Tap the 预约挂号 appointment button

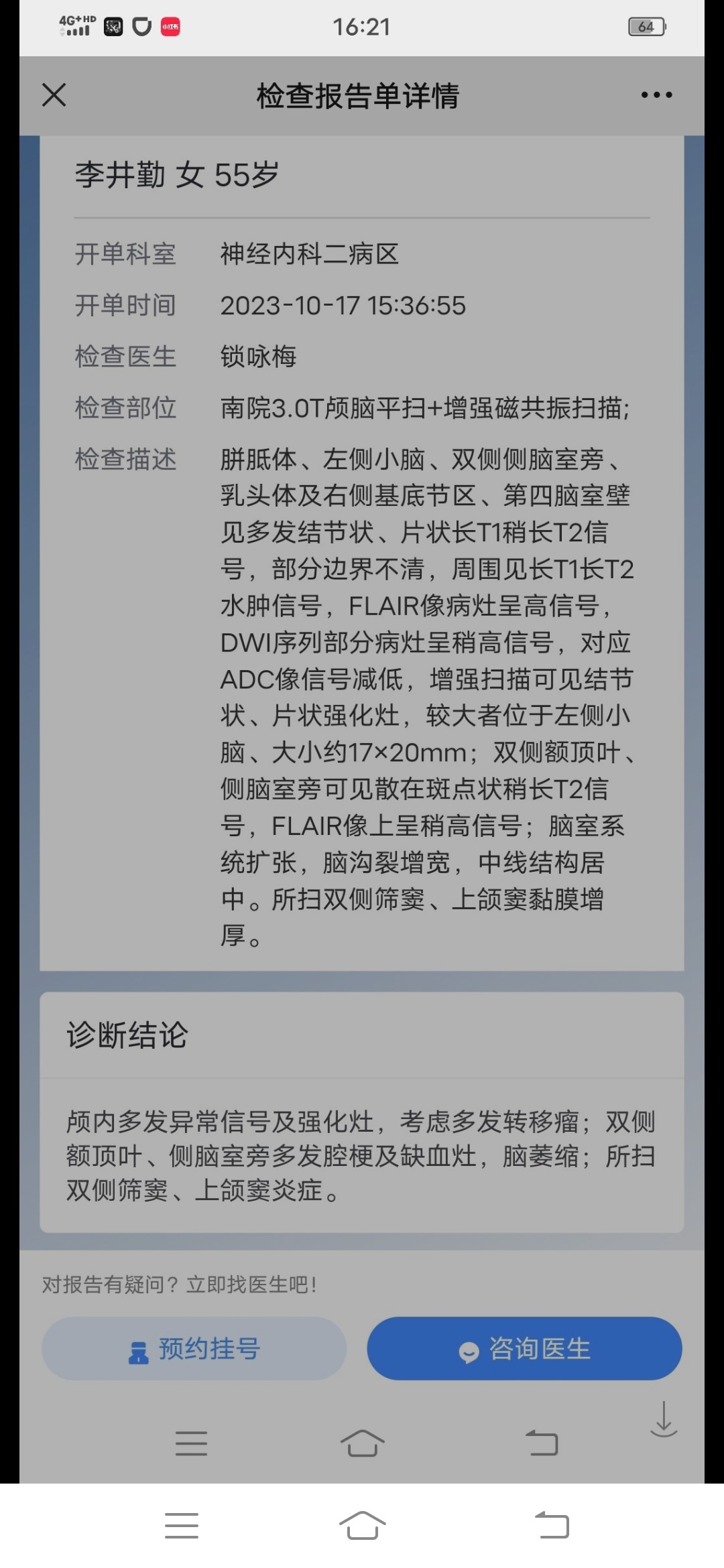(194, 1348)
